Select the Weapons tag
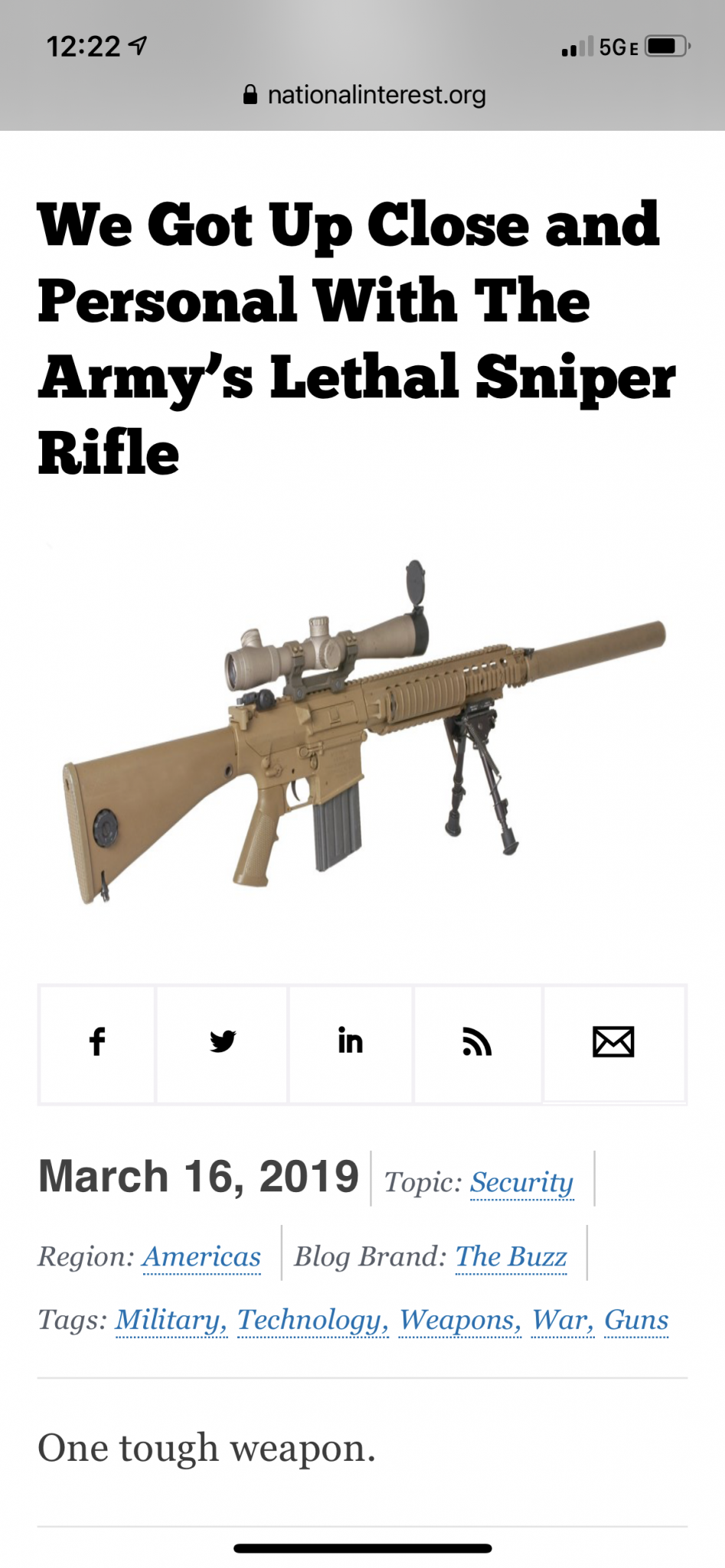725x1568 pixels. [x=459, y=1319]
